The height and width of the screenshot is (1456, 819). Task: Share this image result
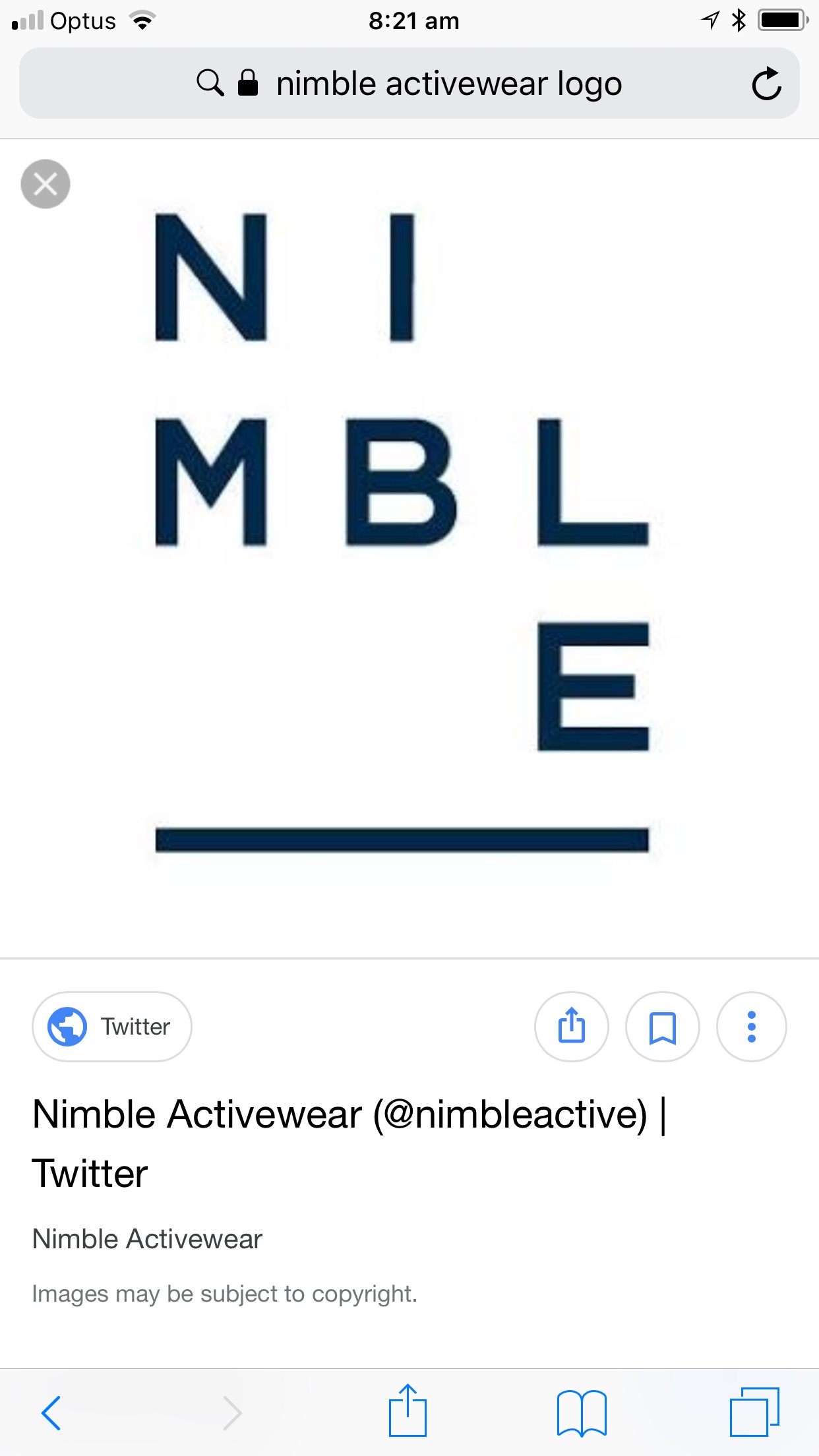(x=571, y=1027)
